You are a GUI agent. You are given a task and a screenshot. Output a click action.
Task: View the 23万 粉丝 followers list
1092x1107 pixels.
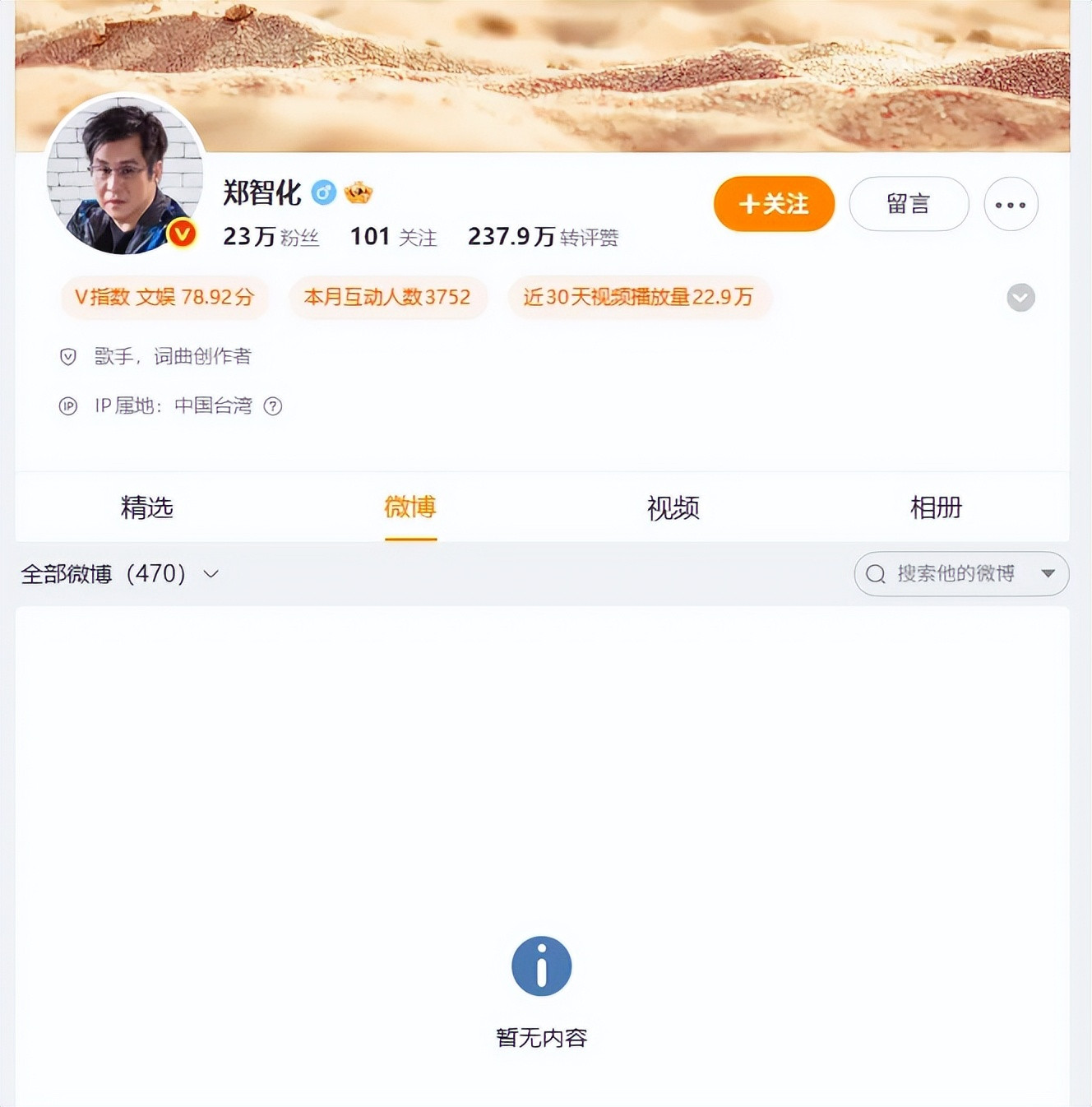pyautogui.click(x=271, y=237)
